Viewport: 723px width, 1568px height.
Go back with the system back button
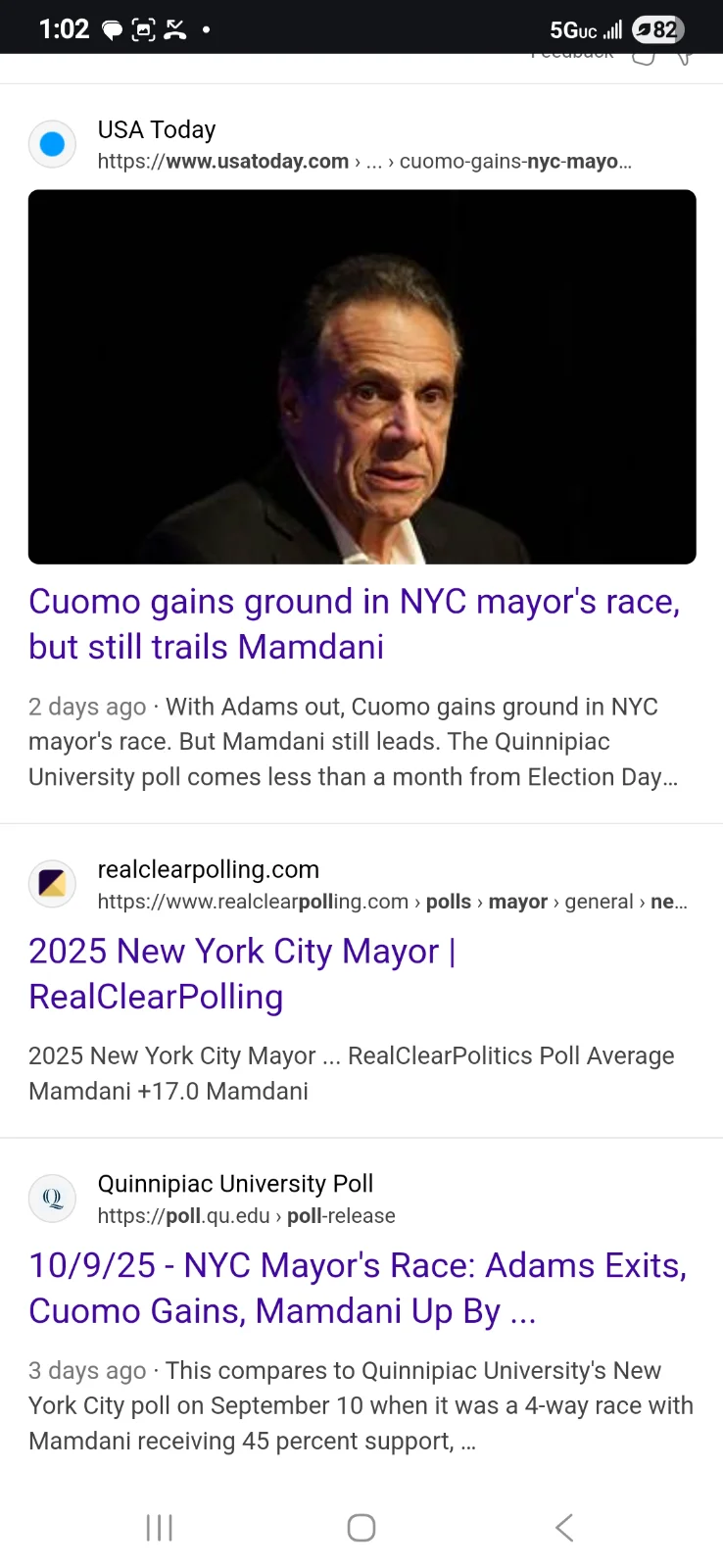(564, 1527)
